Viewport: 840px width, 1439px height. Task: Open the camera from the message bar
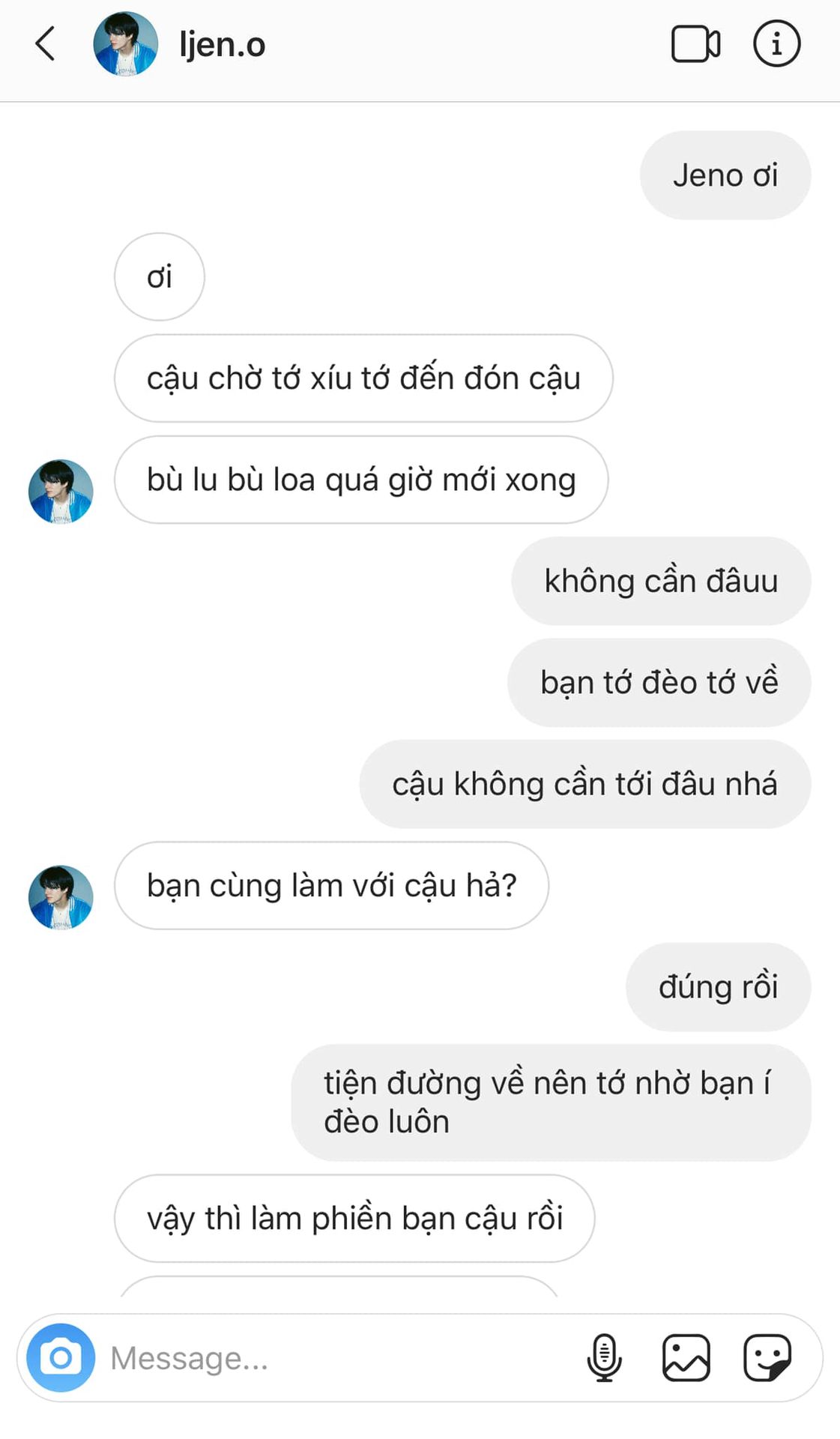(x=61, y=1357)
